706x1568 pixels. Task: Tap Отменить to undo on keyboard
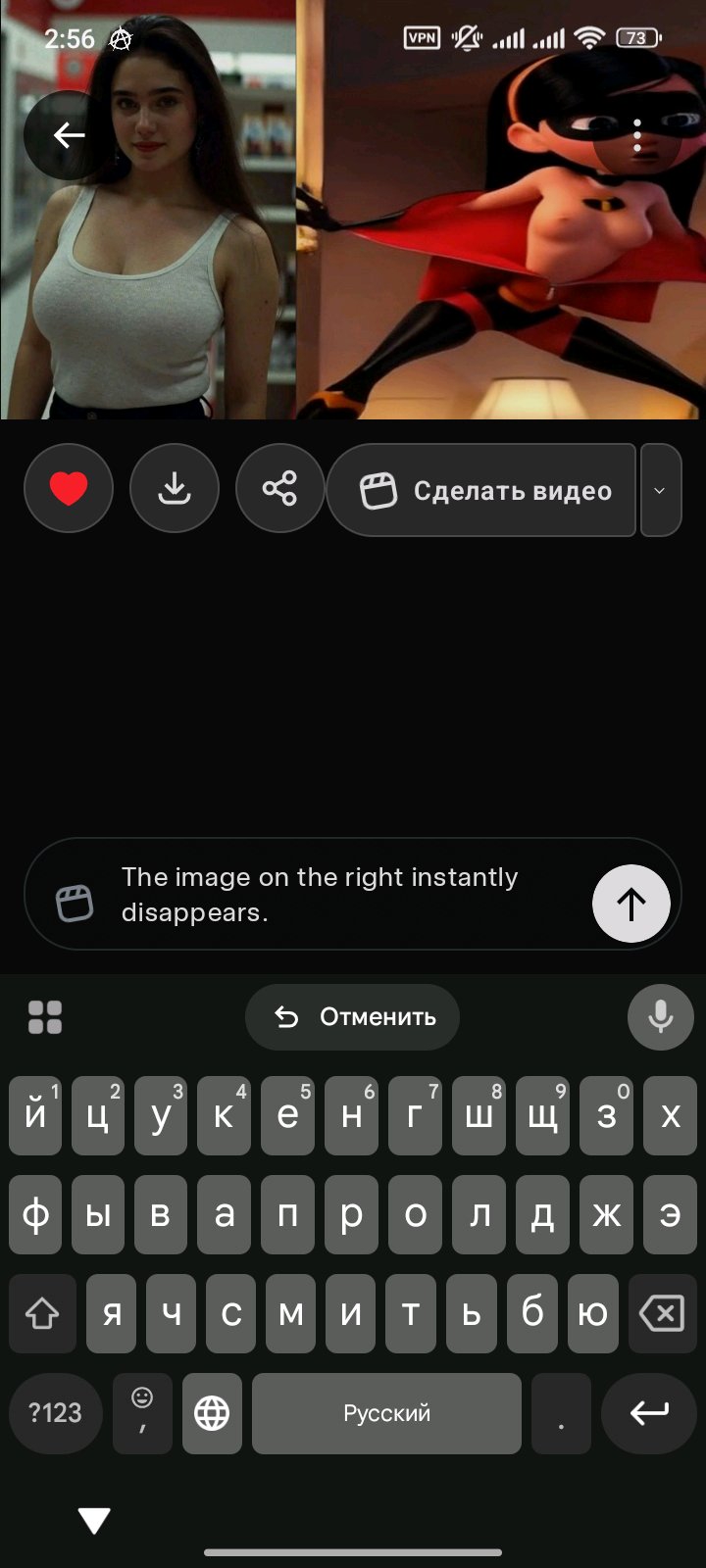(x=353, y=1017)
